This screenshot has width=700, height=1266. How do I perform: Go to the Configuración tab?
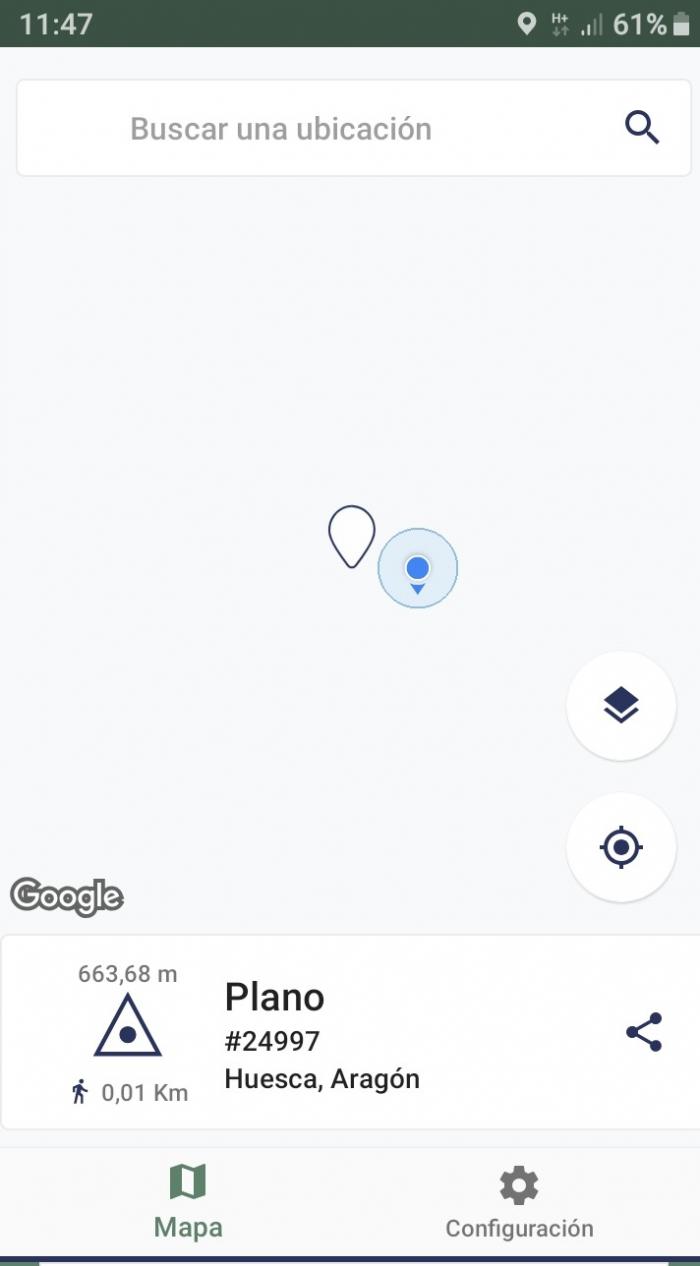(519, 1202)
